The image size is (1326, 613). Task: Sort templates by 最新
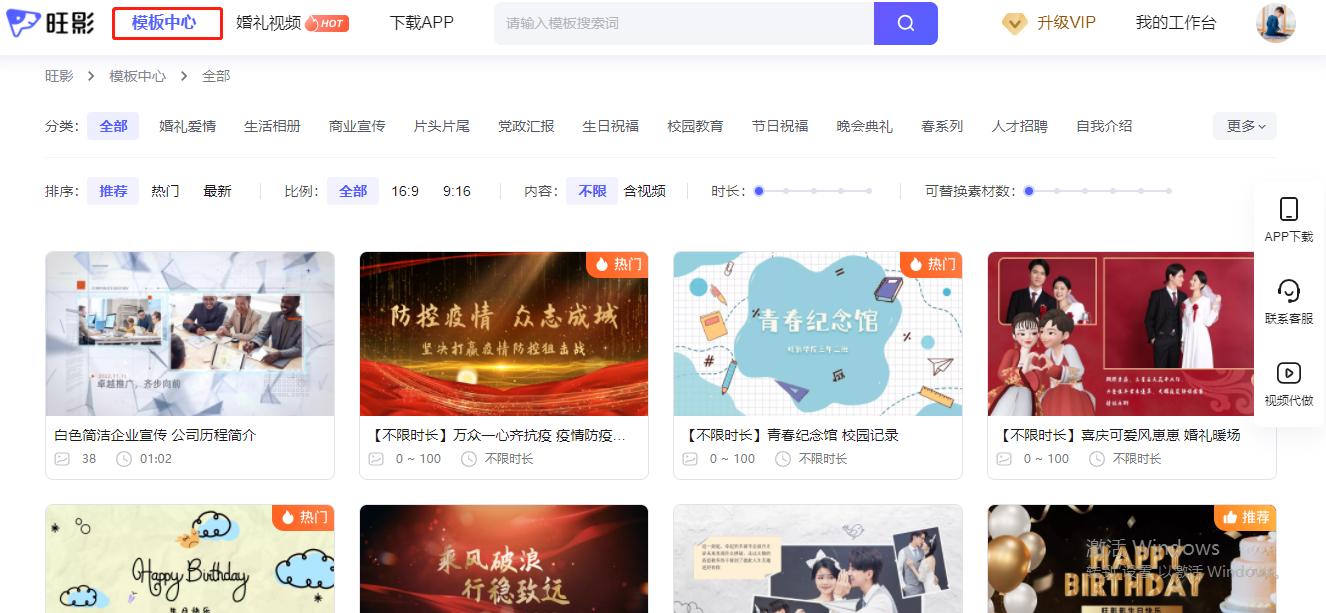point(217,191)
